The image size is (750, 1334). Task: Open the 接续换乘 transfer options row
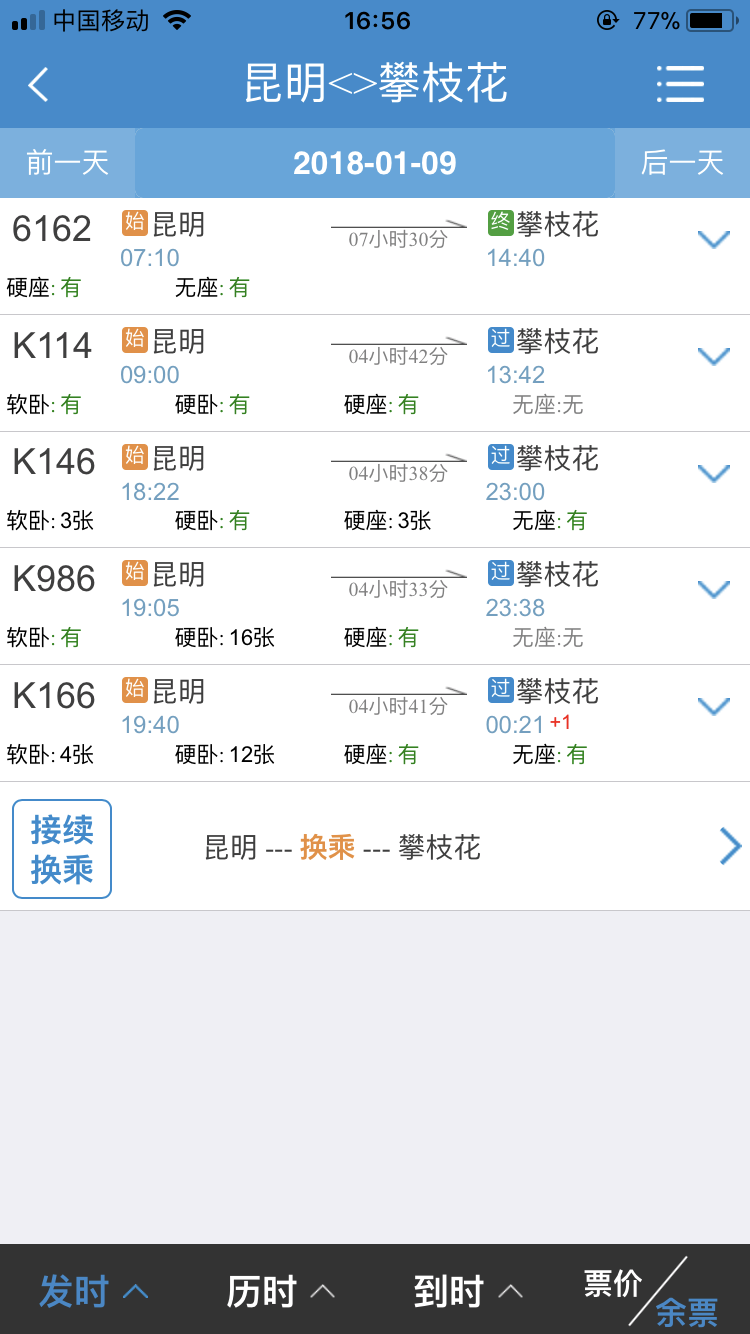tap(375, 847)
